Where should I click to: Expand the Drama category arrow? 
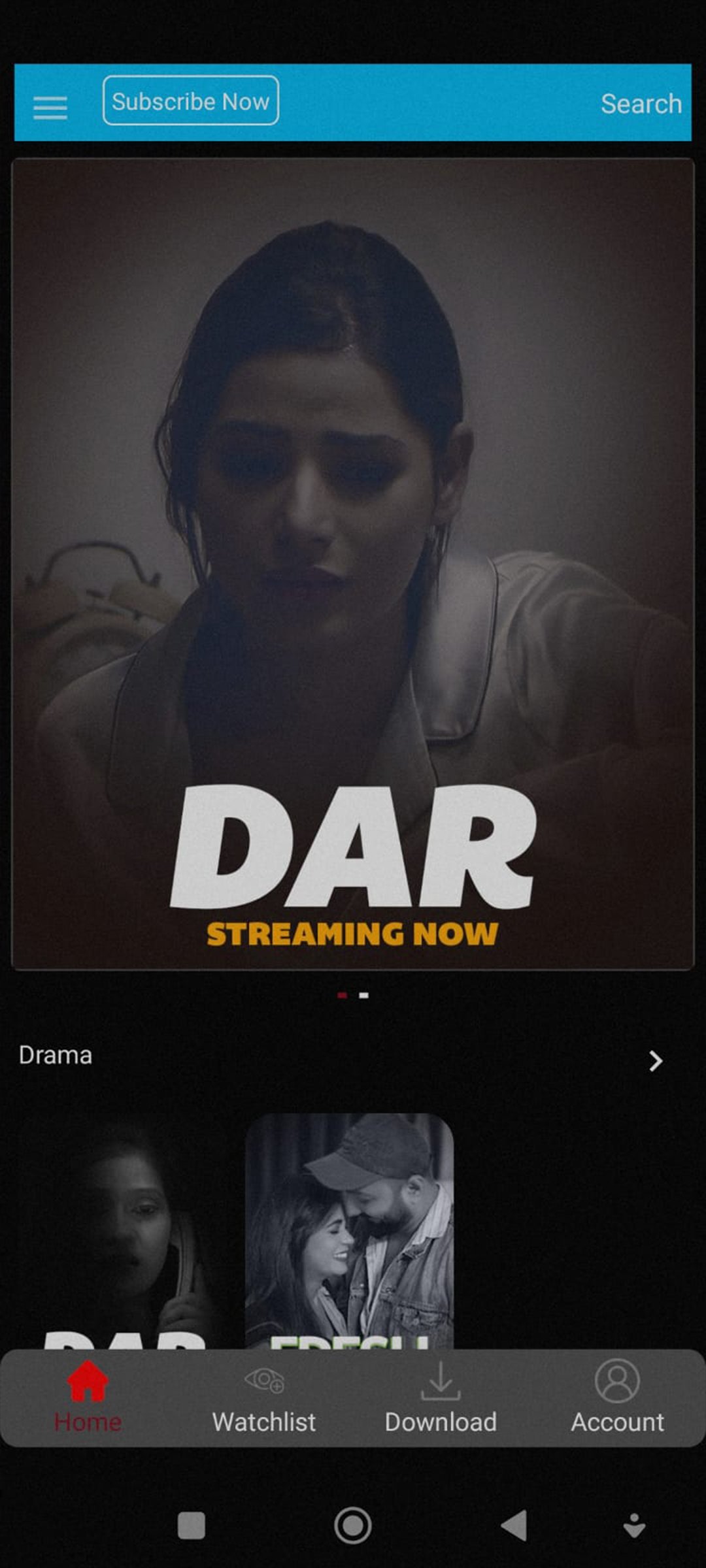pos(655,1061)
